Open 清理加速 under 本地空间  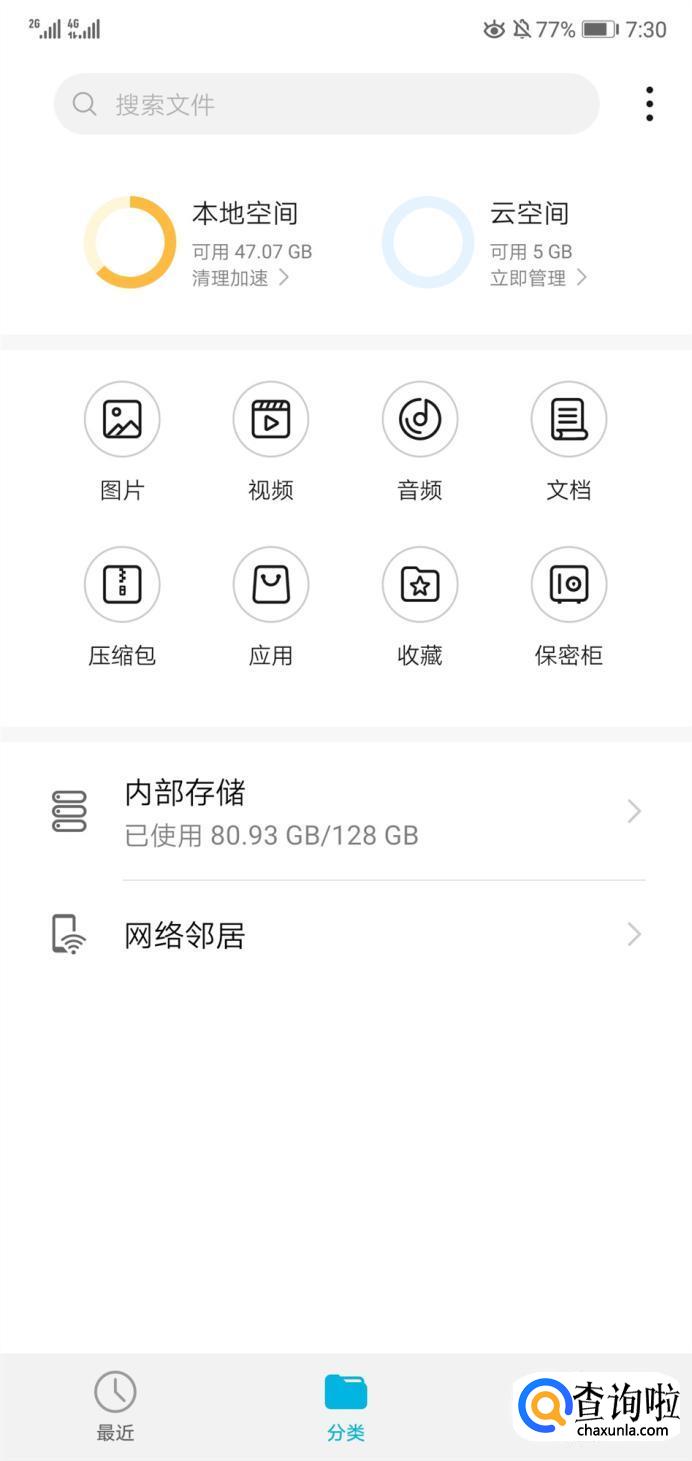point(240,278)
